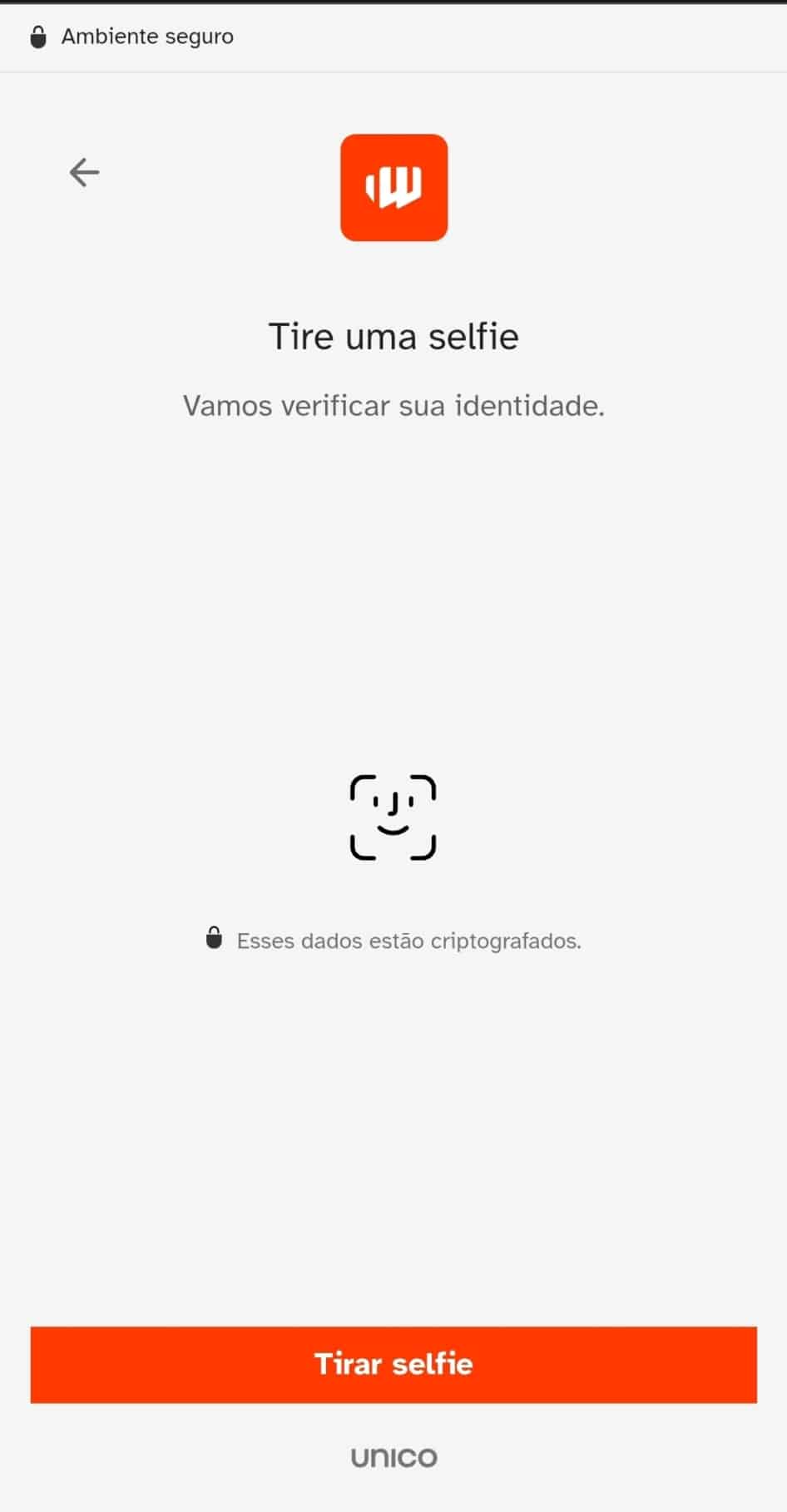Tap the back arrow at top left
The width and height of the screenshot is (787, 1512).
82,172
